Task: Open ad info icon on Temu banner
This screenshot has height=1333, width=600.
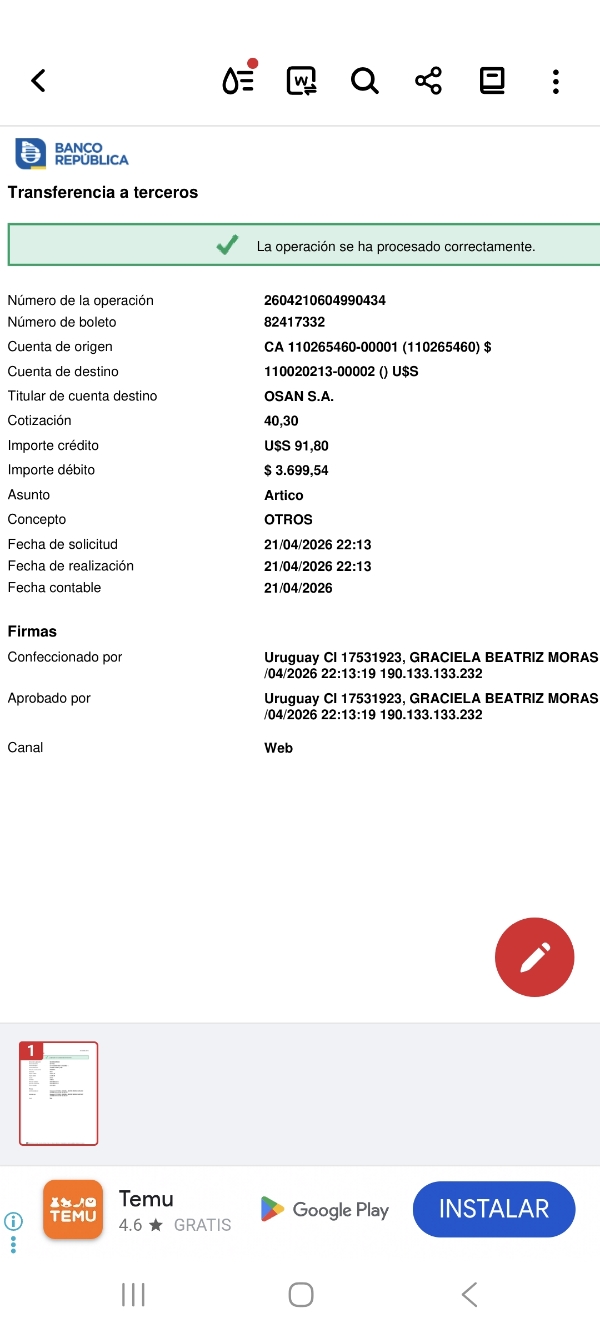Action: pos(13,1221)
